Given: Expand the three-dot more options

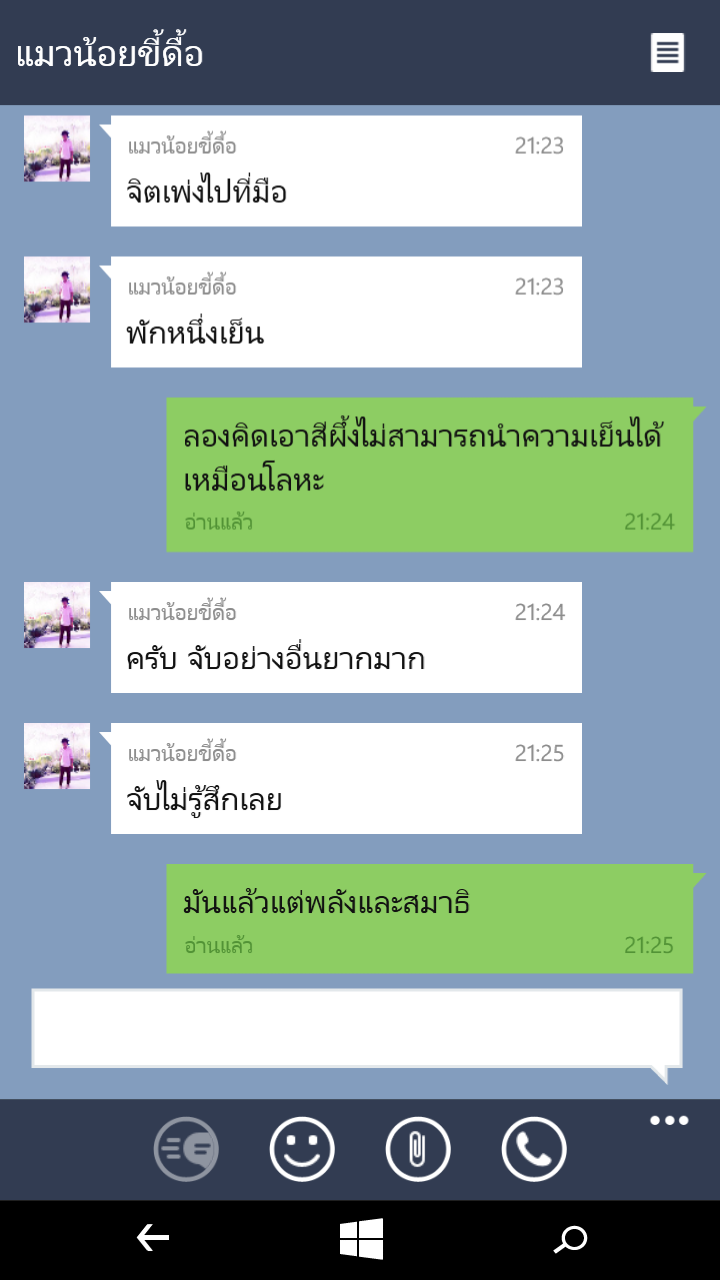Looking at the screenshot, I should point(669,1120).
